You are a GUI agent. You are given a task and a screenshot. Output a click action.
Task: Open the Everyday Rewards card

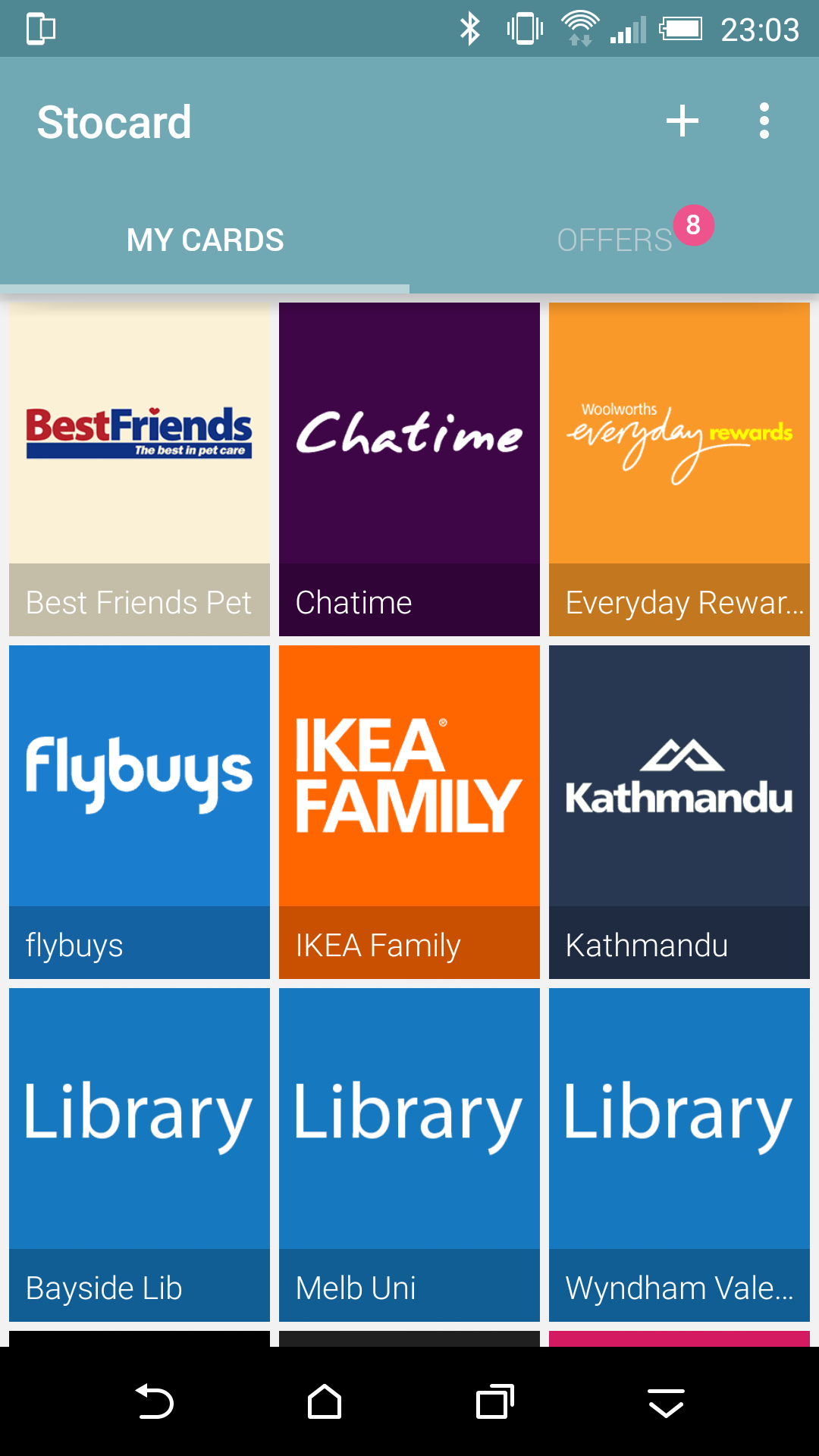[679, 469]
